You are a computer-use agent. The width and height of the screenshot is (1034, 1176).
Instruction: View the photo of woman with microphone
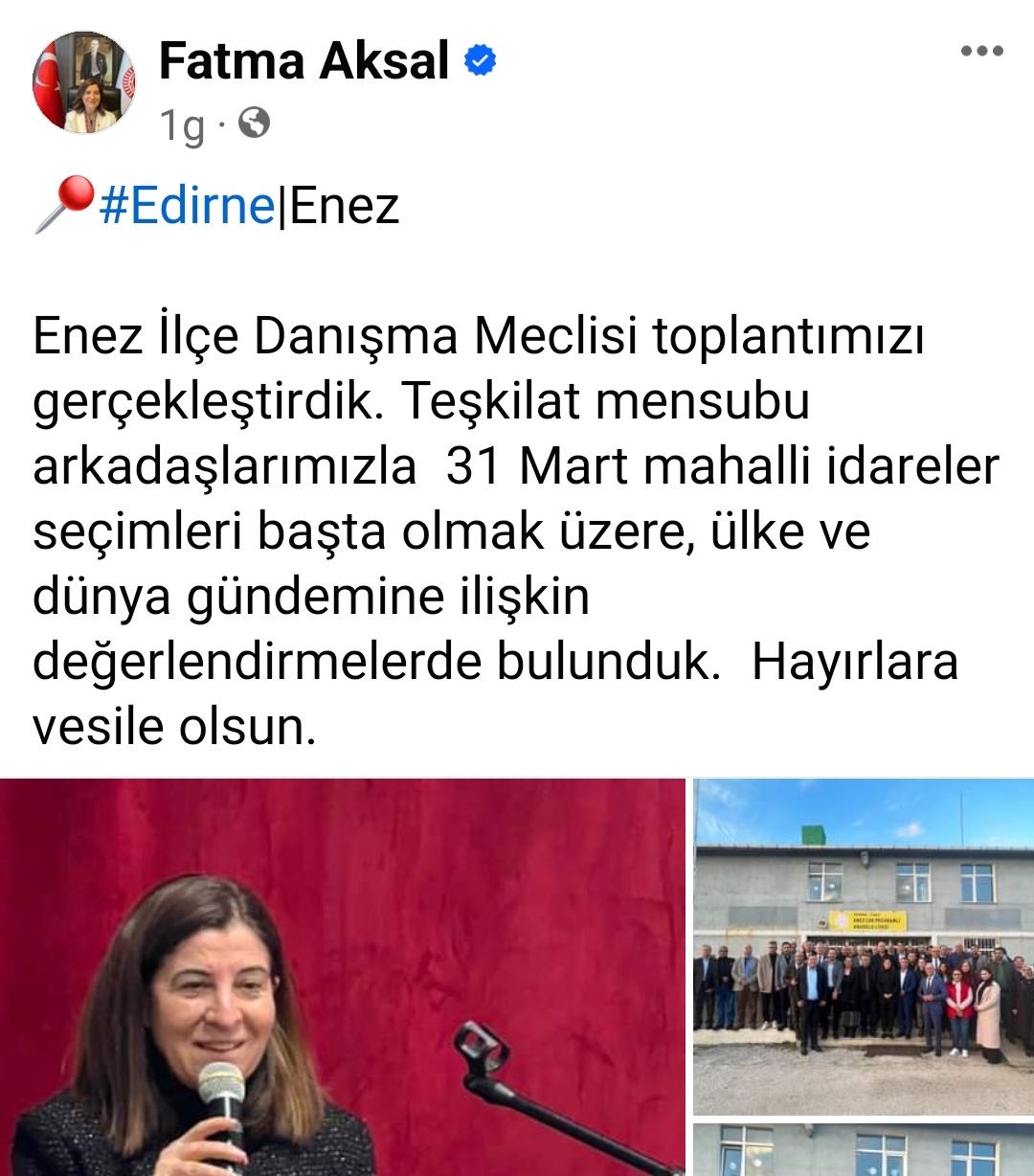tap(342, 977)
